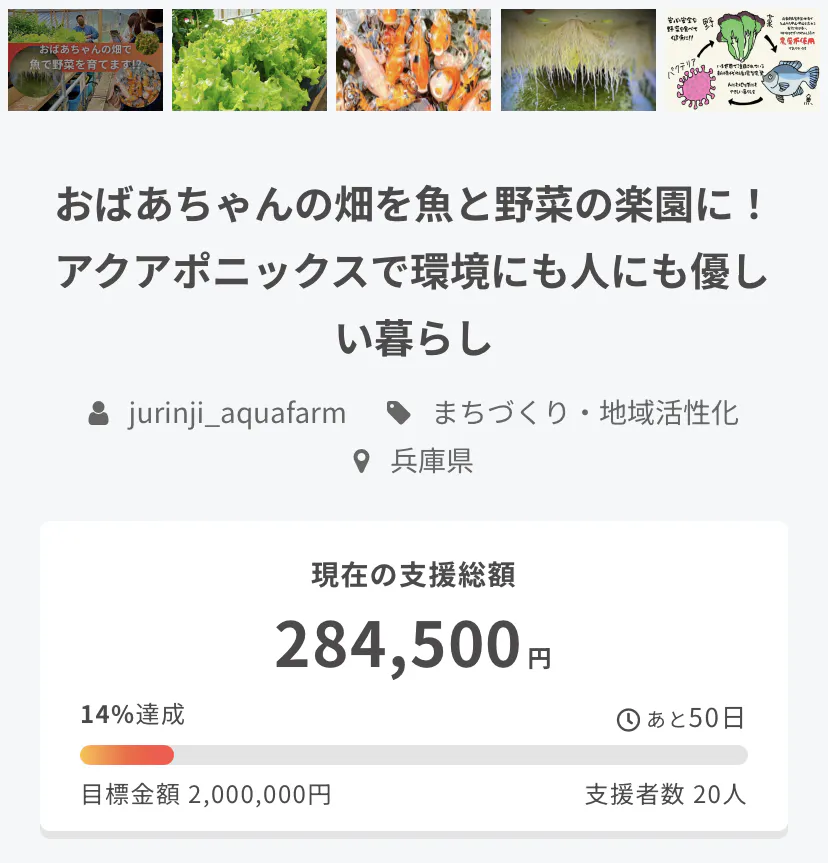Browse the まちづくり・地域活性化 category
This screenshot has height=863, width=828.
point(585,413)
